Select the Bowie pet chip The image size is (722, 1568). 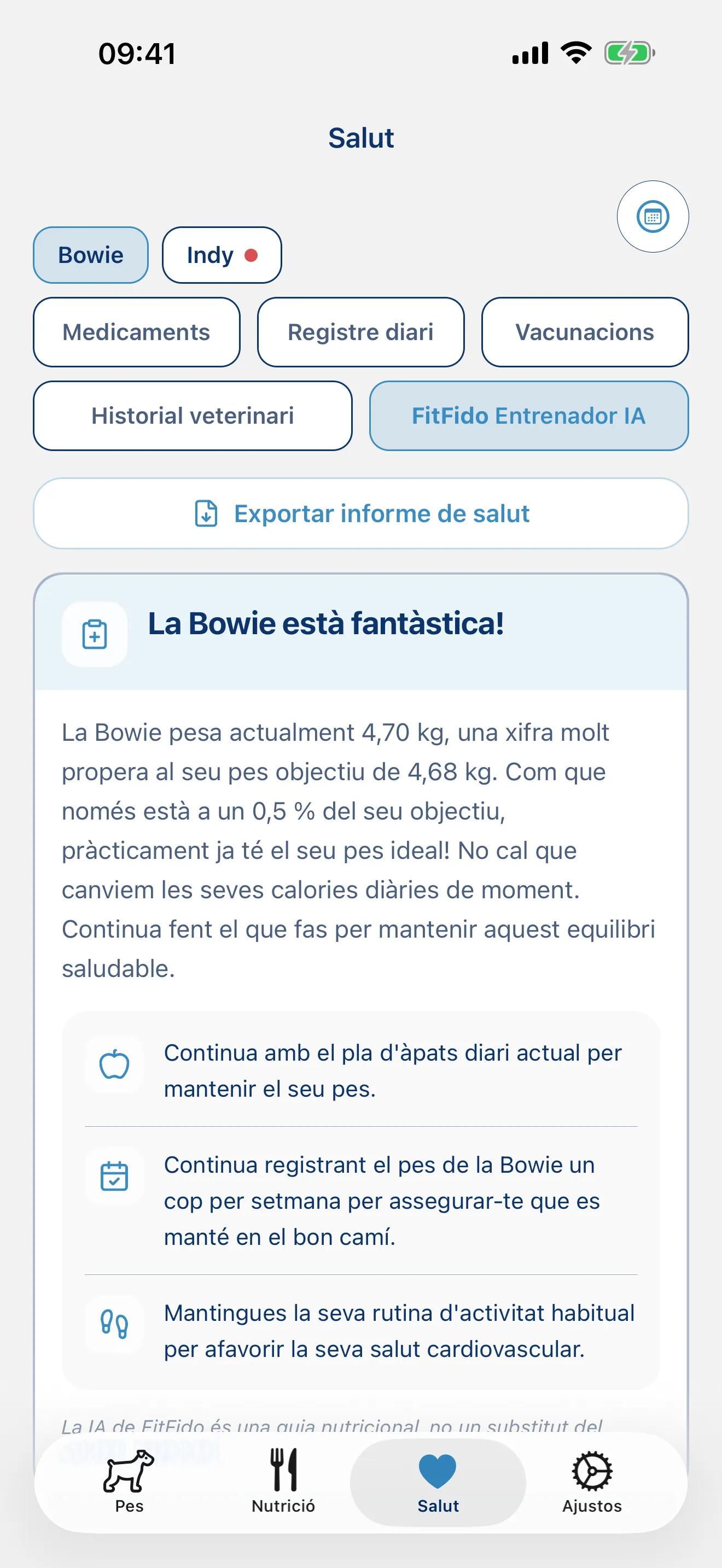(x=91, y=255)
